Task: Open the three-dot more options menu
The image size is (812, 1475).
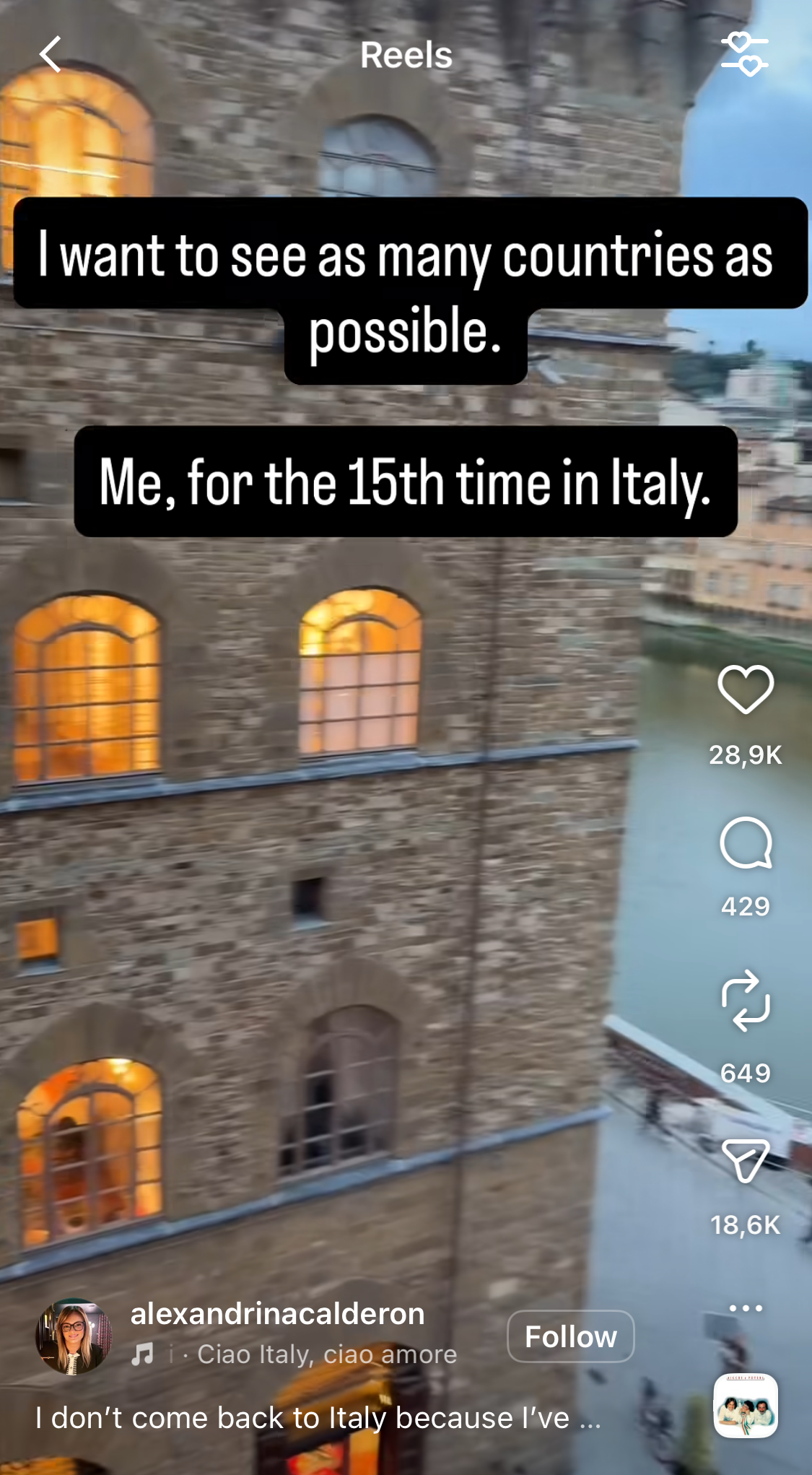Action: pos(746,1308)
